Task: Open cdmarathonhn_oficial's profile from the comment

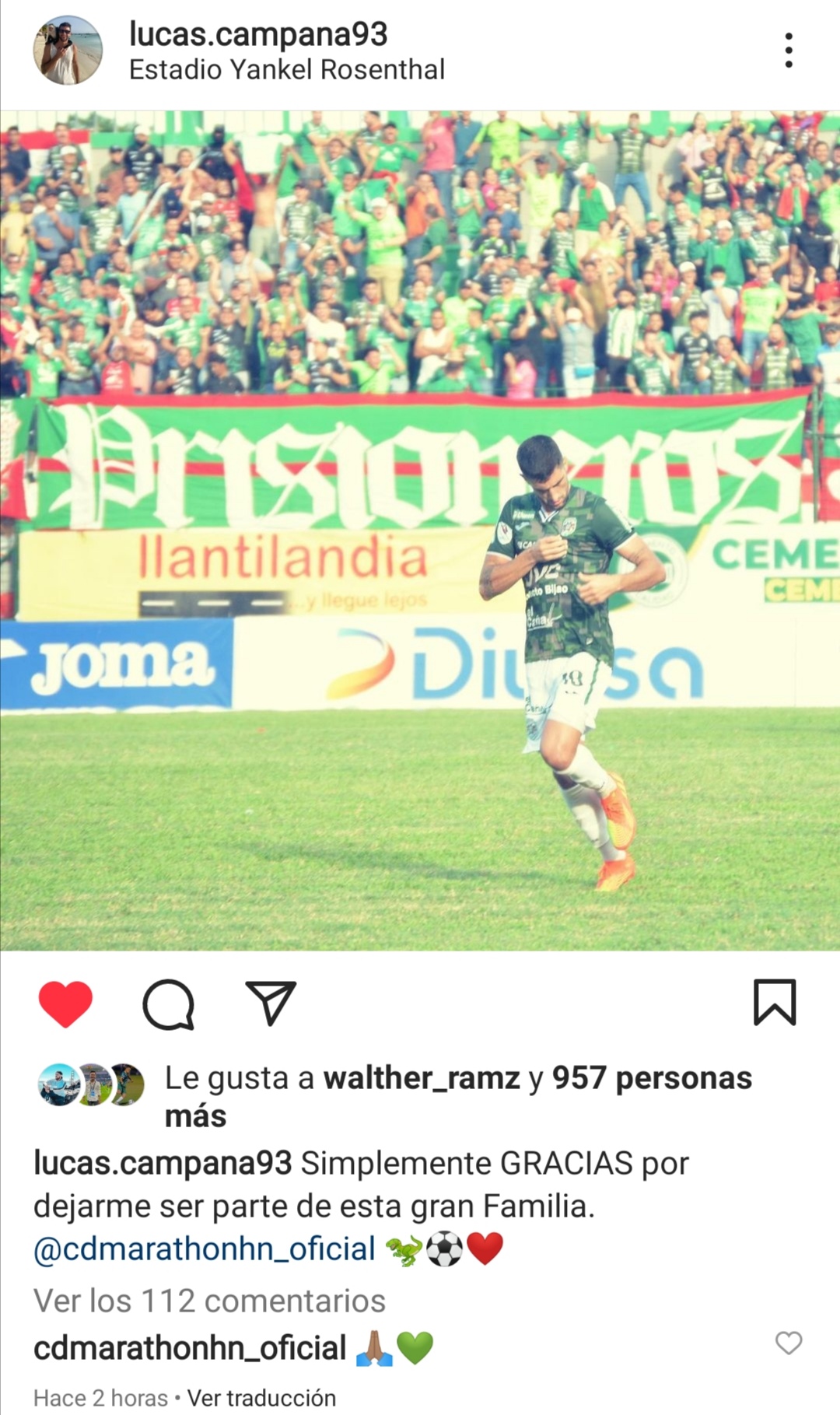Action: (x=190, y=1348)
